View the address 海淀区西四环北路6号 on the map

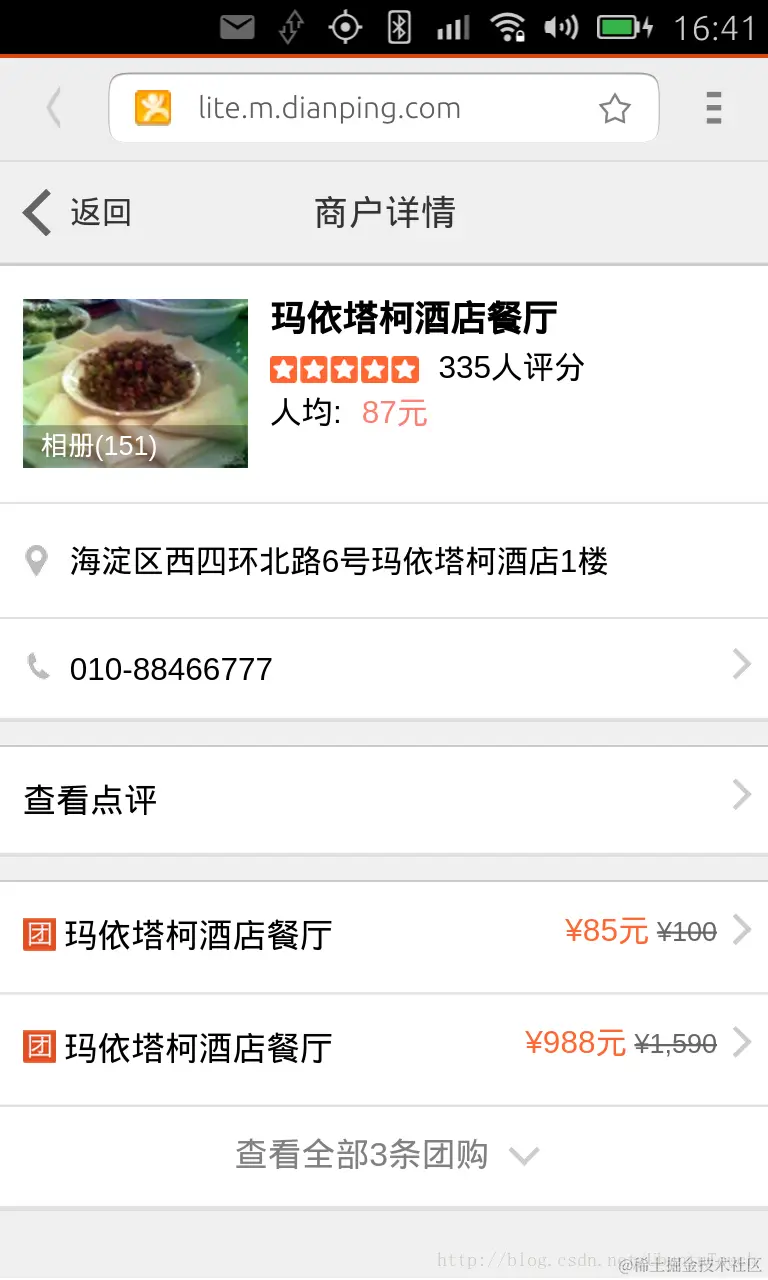tap(339, 561)
